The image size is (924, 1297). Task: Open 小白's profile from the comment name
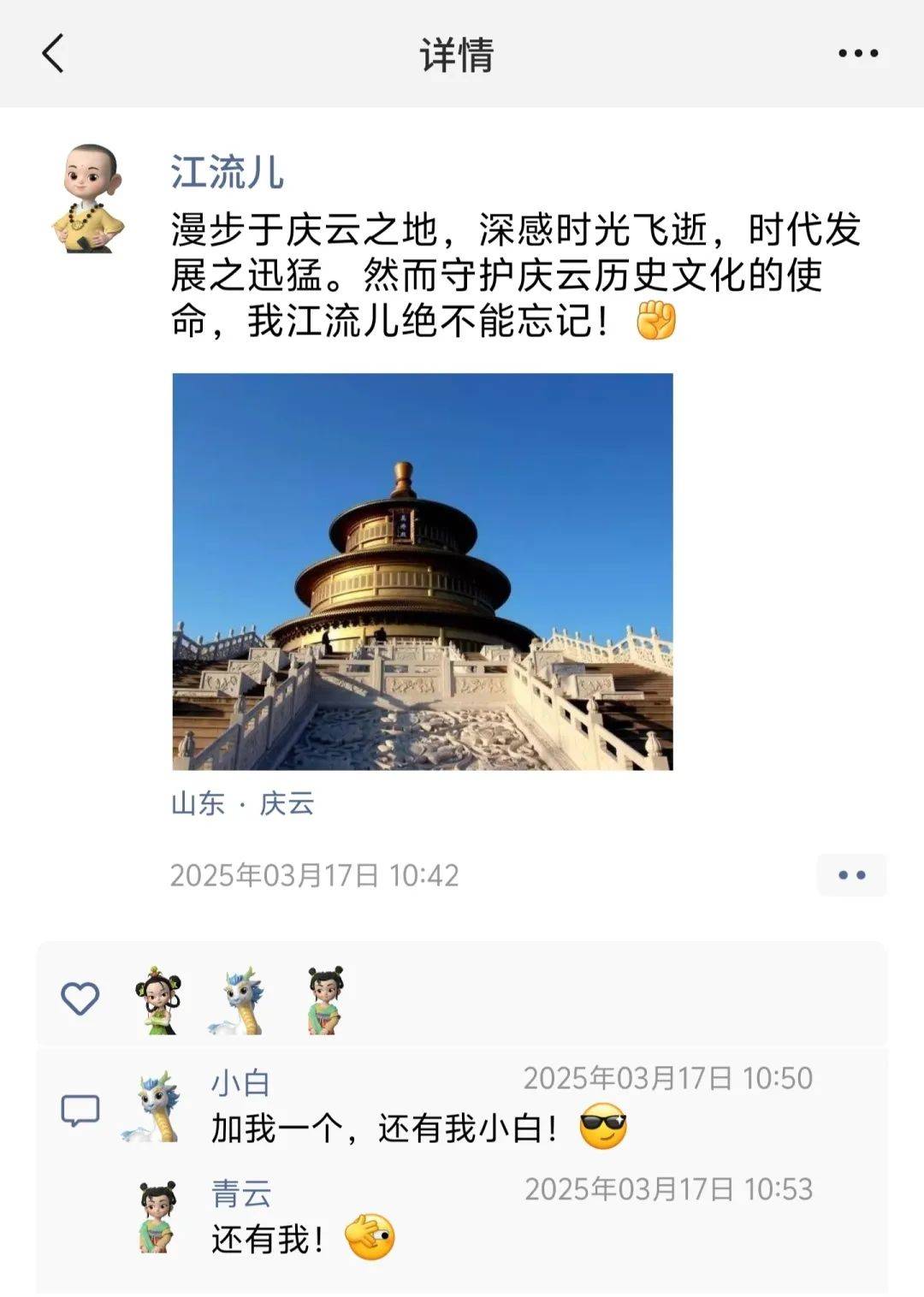point(240,1082)
